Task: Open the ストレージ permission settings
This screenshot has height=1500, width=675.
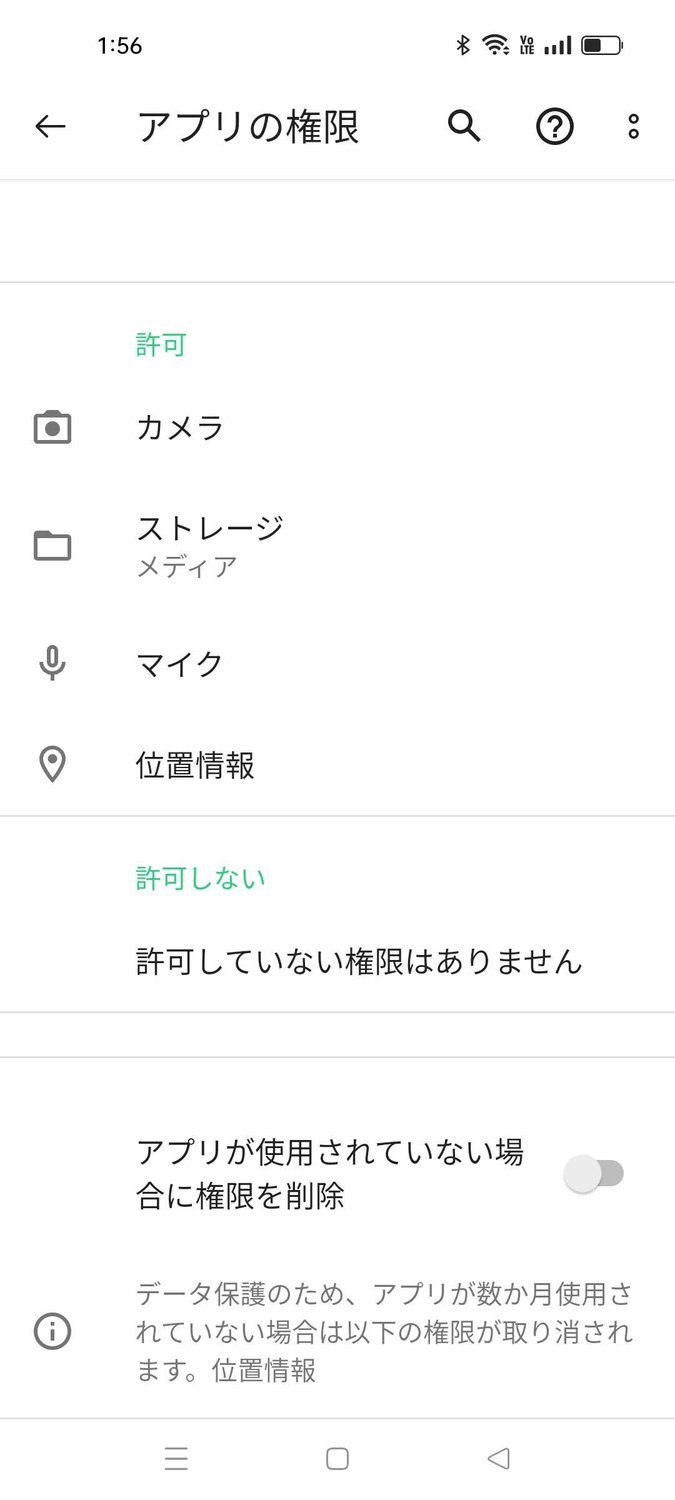Action: point(337,546)
